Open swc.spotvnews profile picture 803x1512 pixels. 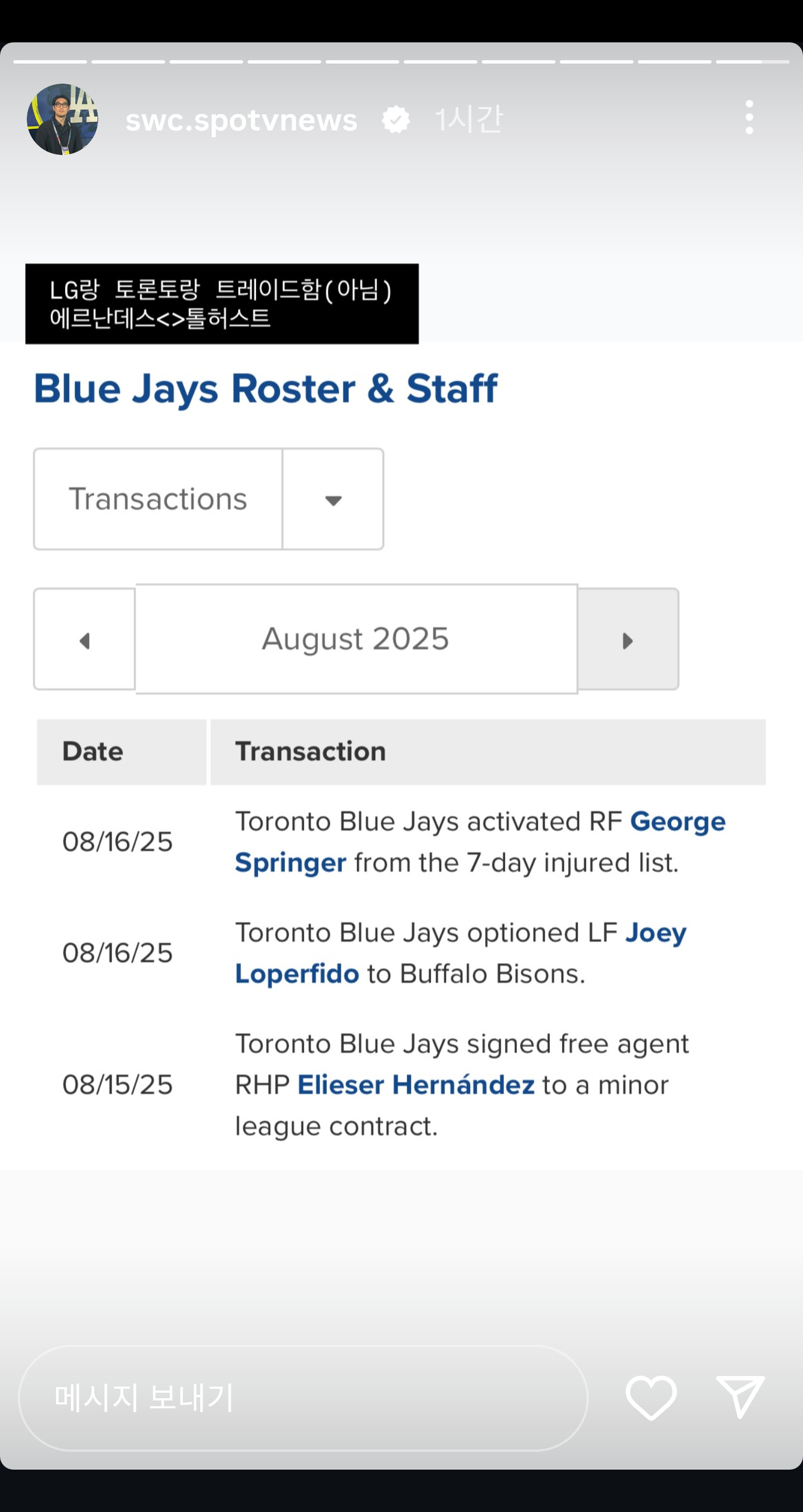tap(62, 119)
